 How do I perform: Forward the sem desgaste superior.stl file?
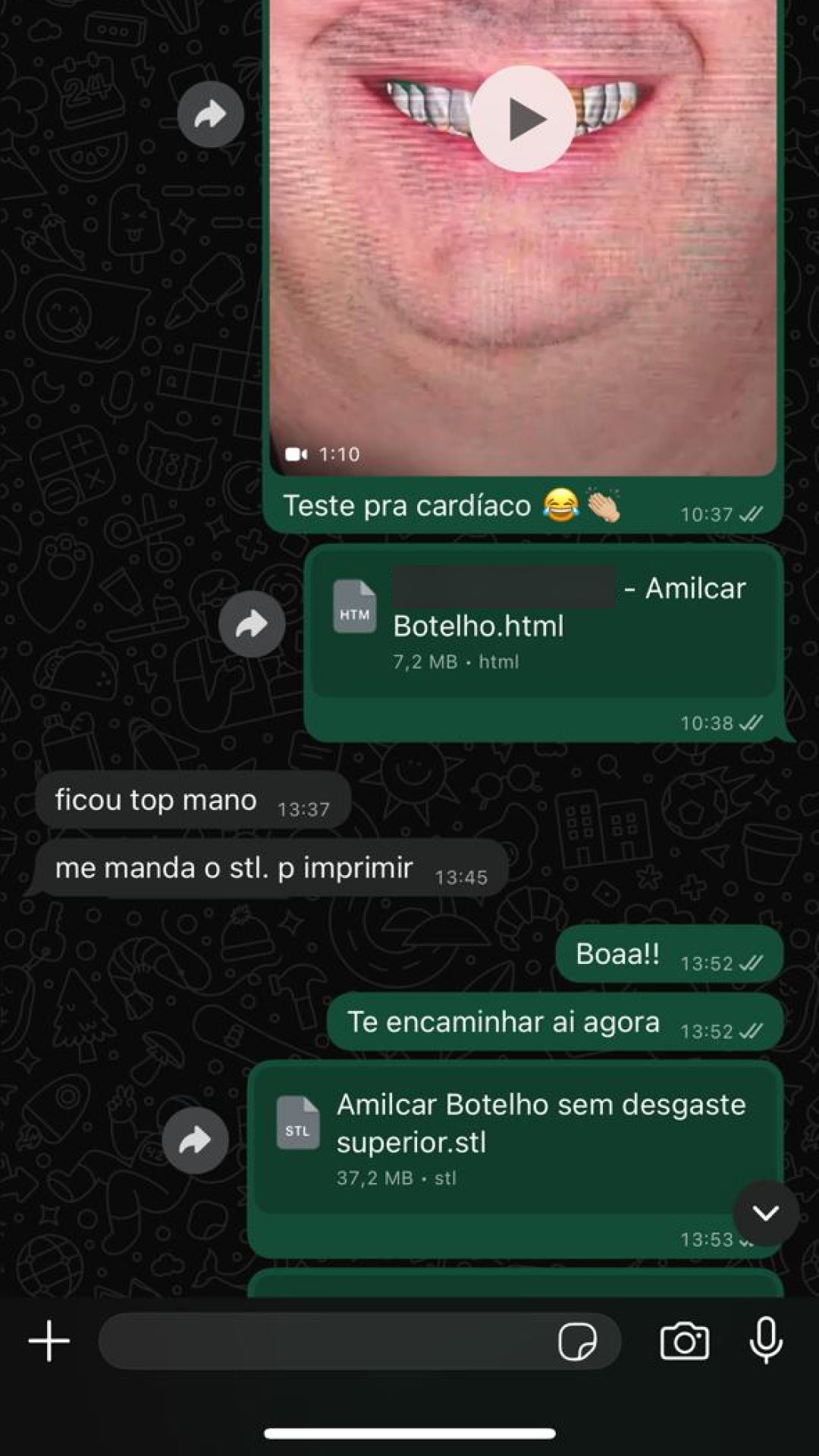click(x=195, y=1140)
